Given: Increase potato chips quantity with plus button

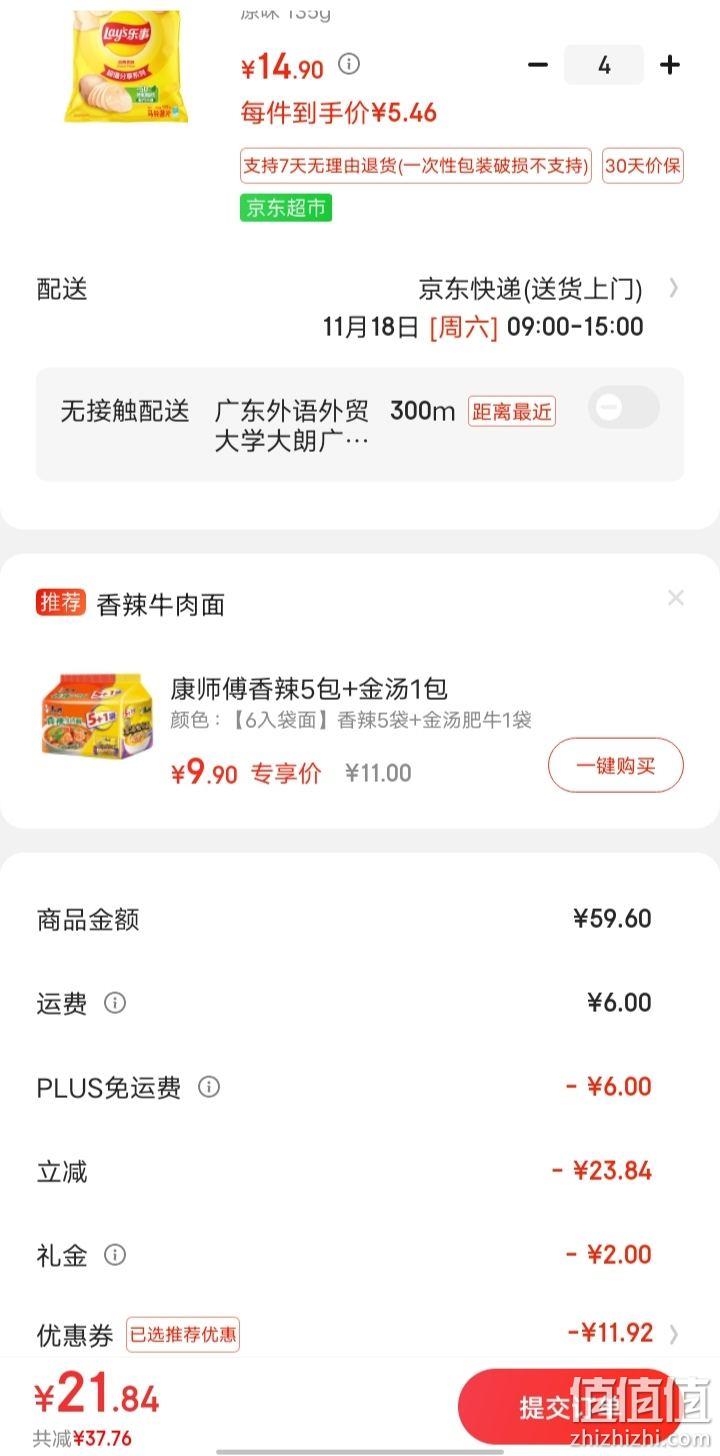Looking at the screenshot, I should [670, 65].
